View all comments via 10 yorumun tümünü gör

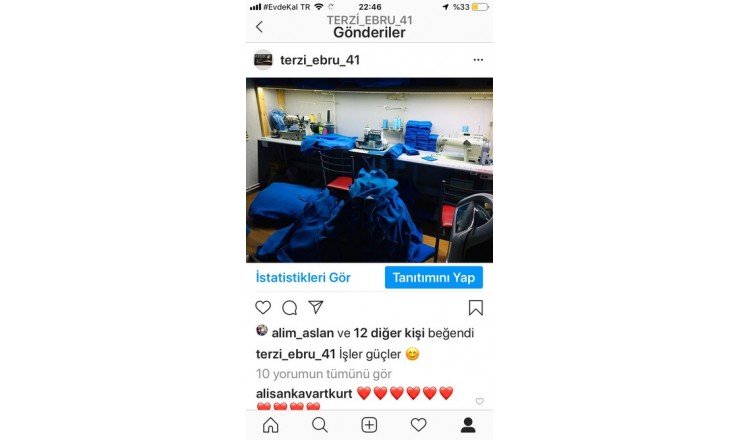(323, 374)
